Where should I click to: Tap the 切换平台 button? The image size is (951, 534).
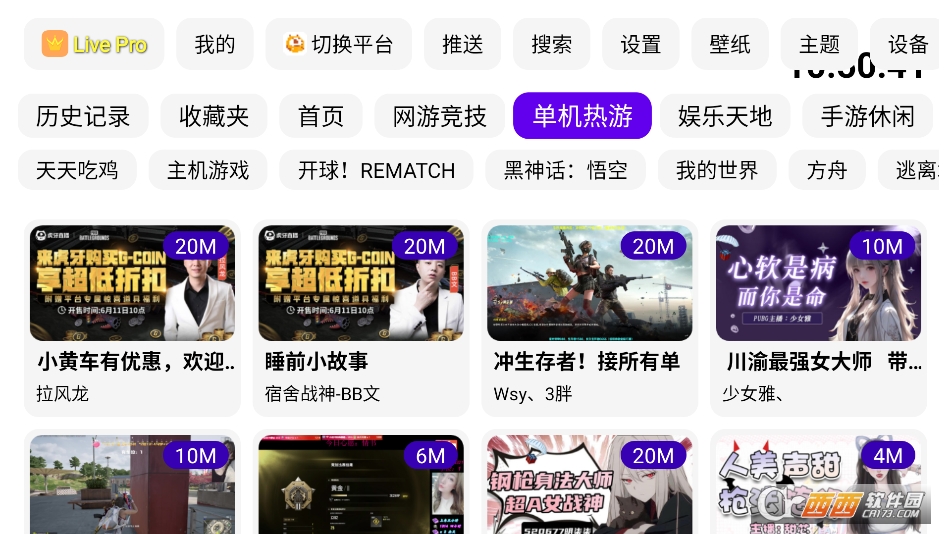[x=338, y=44]
